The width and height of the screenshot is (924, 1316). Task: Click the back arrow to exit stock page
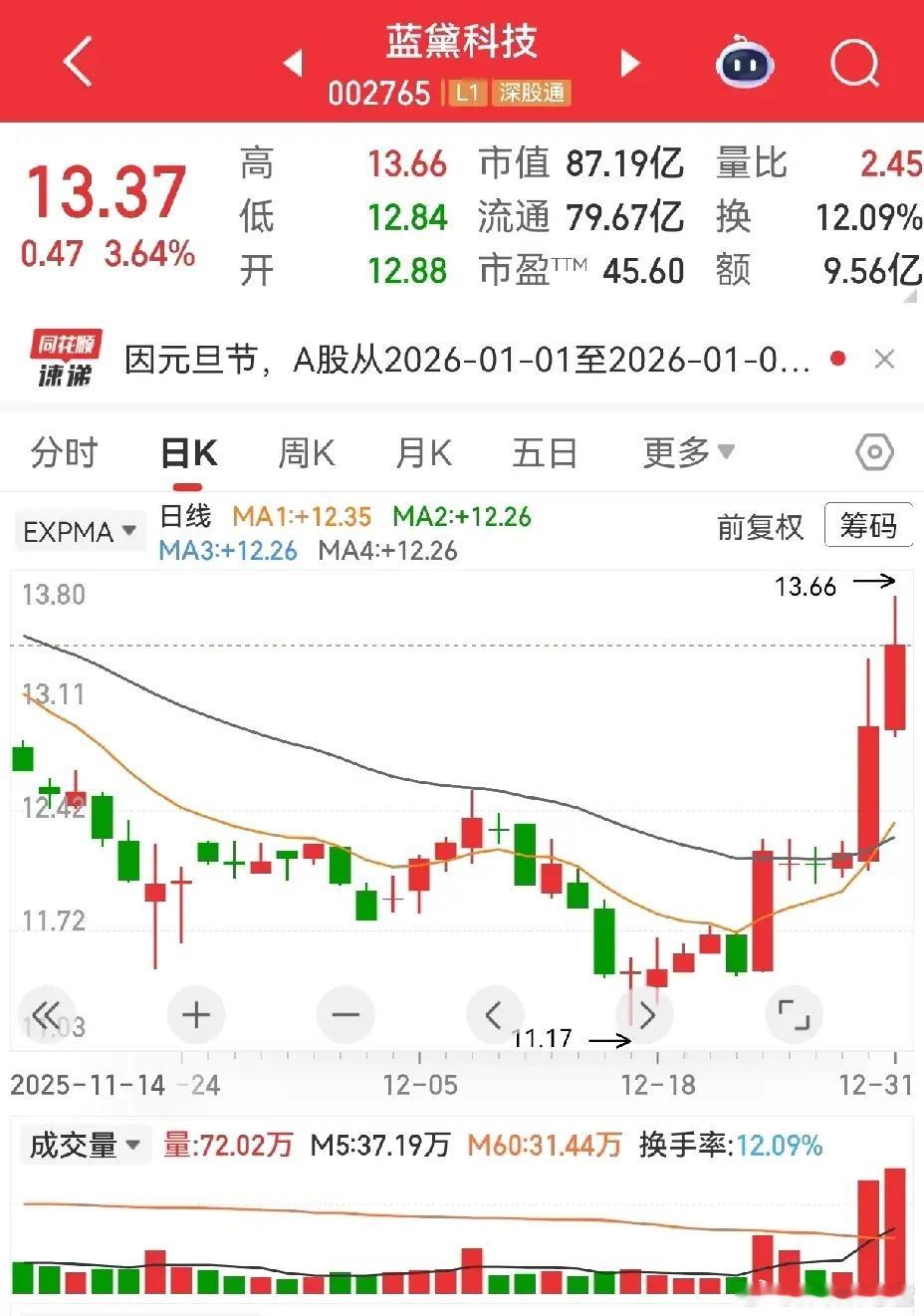coord(78,62)
